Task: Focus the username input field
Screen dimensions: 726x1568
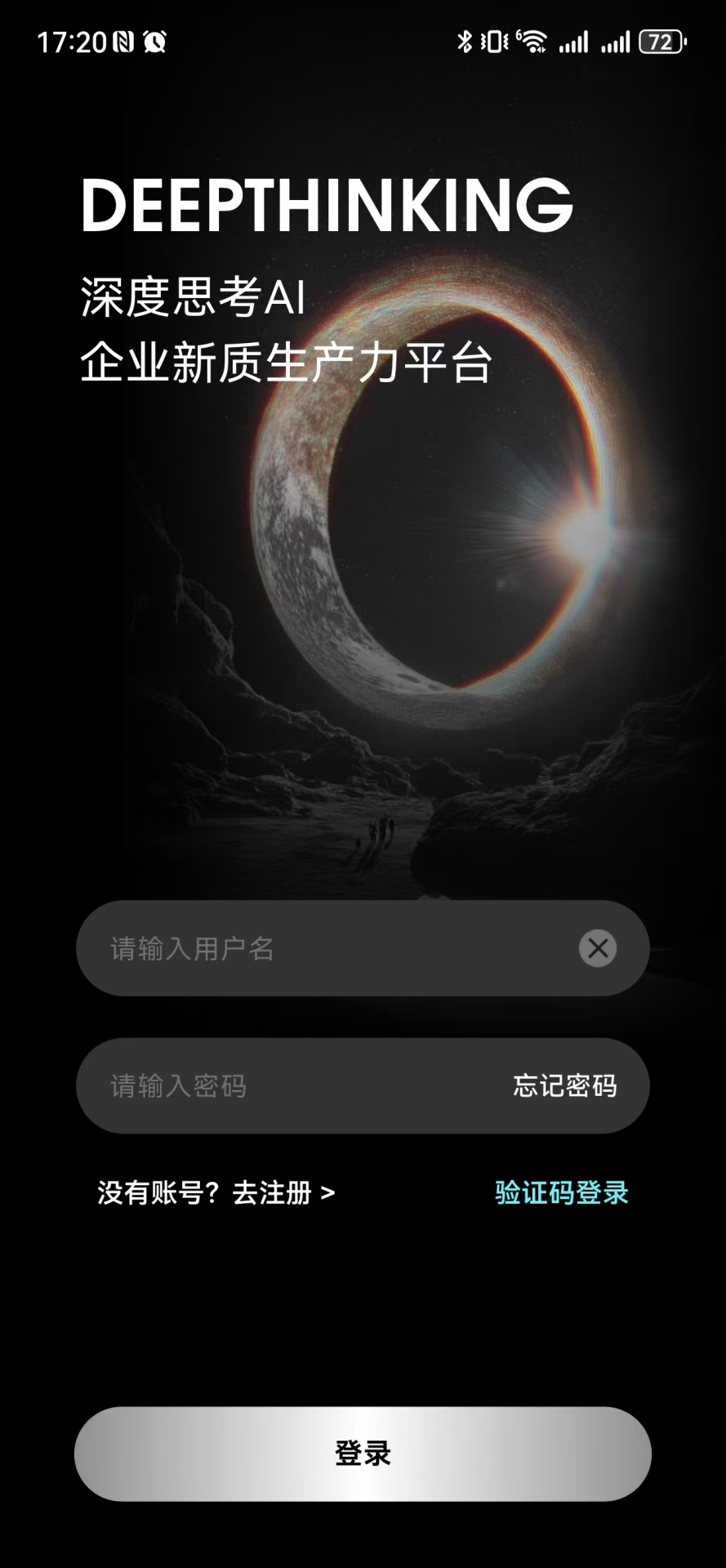Action: tap(327, 948)
